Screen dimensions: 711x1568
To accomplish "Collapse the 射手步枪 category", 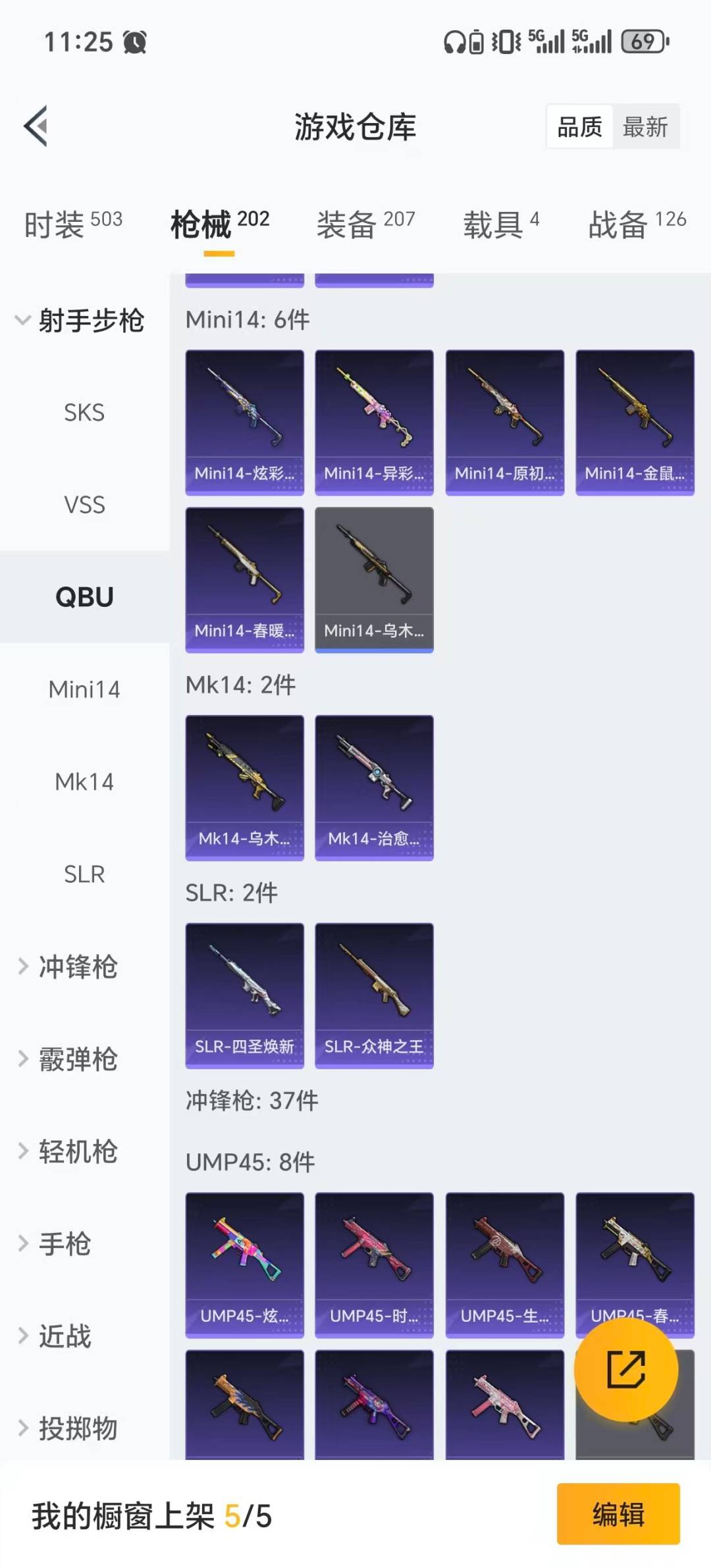I will (80, 321).
